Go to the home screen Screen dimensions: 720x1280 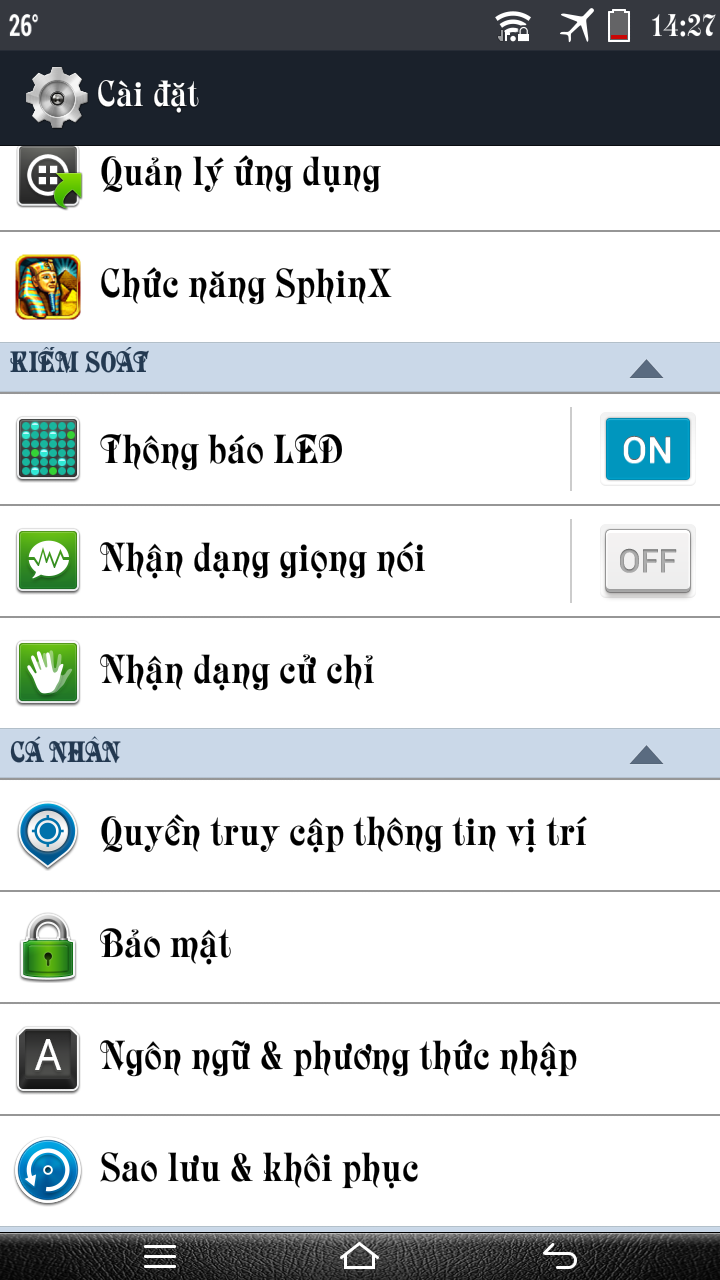tap(359, 1255)
